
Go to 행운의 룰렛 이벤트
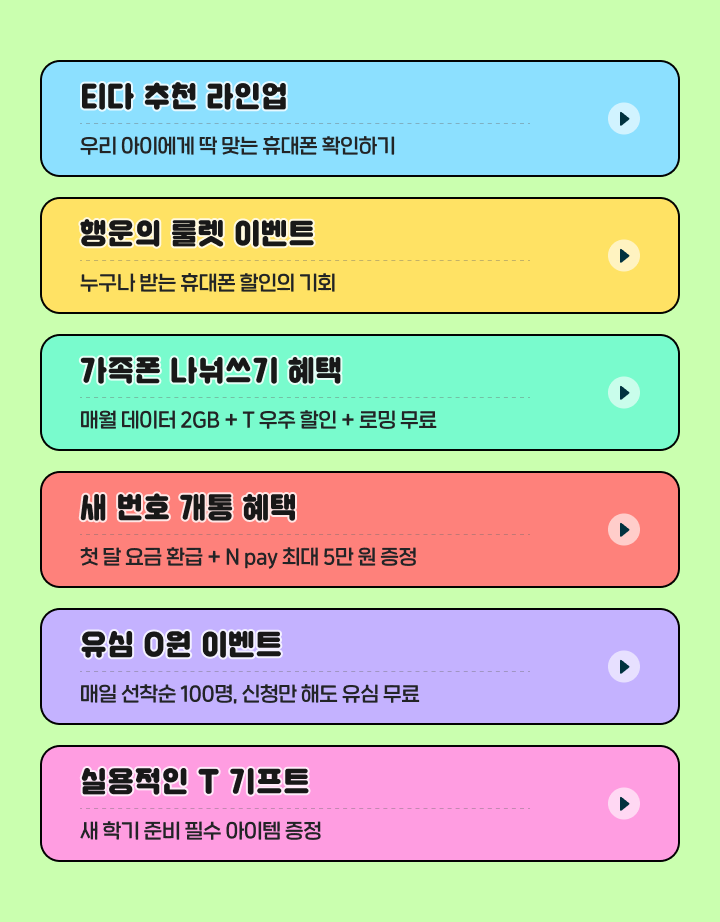coord(360,256)
